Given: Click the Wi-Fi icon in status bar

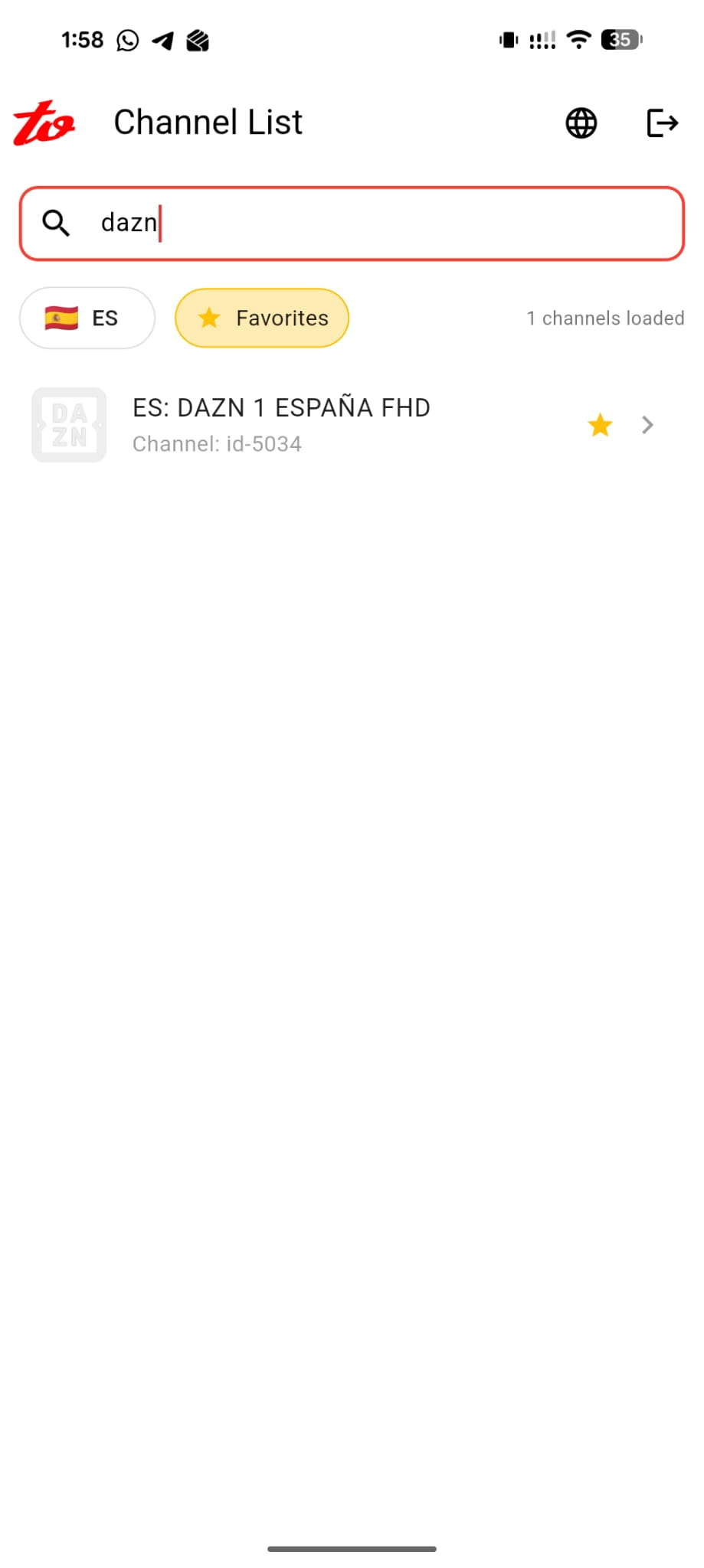Looking at the screenshot, I should click(x=578, y=39).
